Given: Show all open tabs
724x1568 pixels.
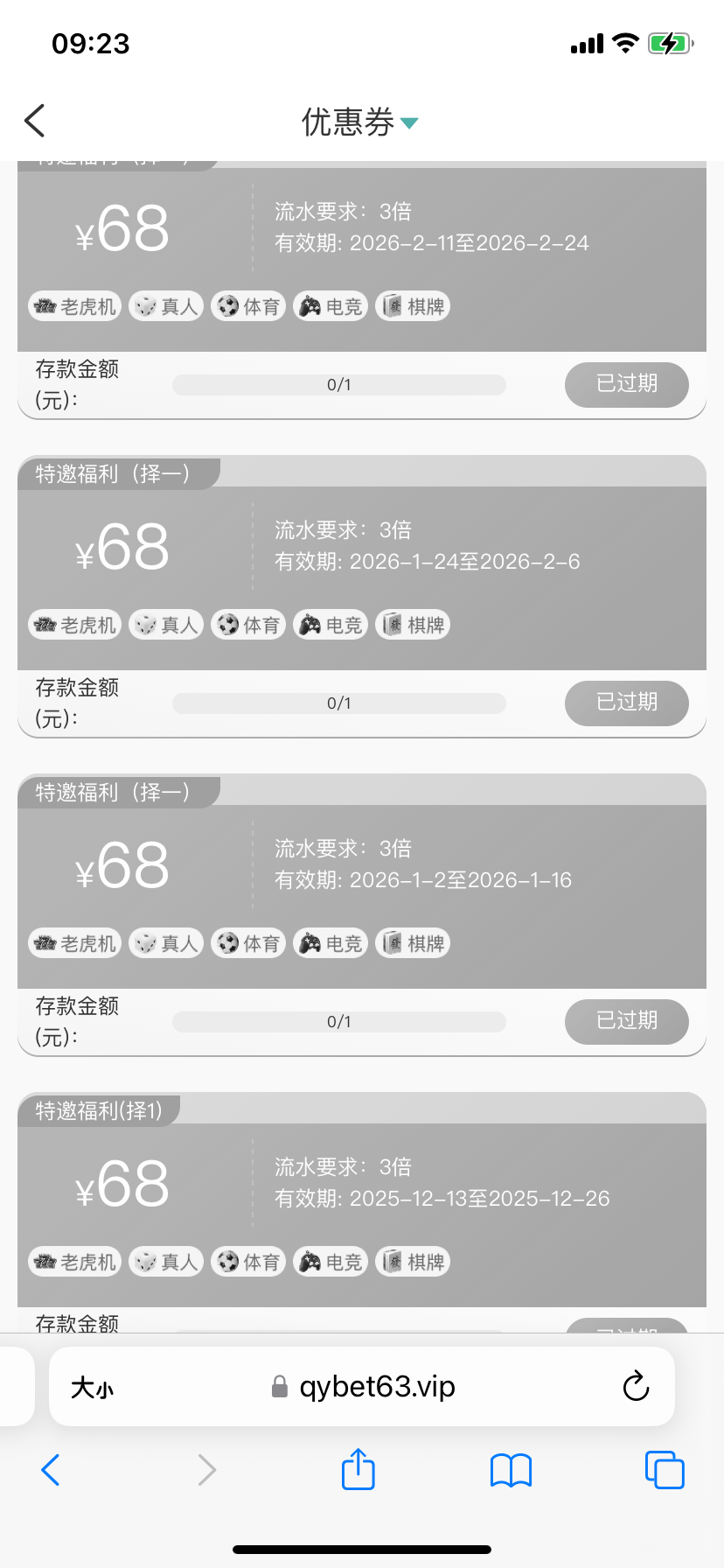Looking at the screenshot, I should coord(664,1470).
